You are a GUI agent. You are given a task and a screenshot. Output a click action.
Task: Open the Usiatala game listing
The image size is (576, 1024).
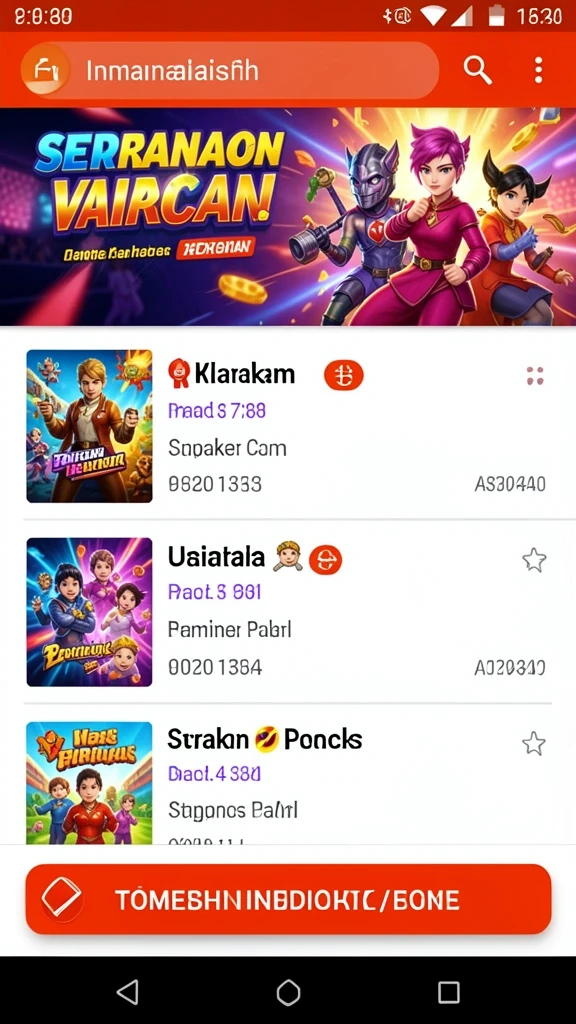click(288, 612)
